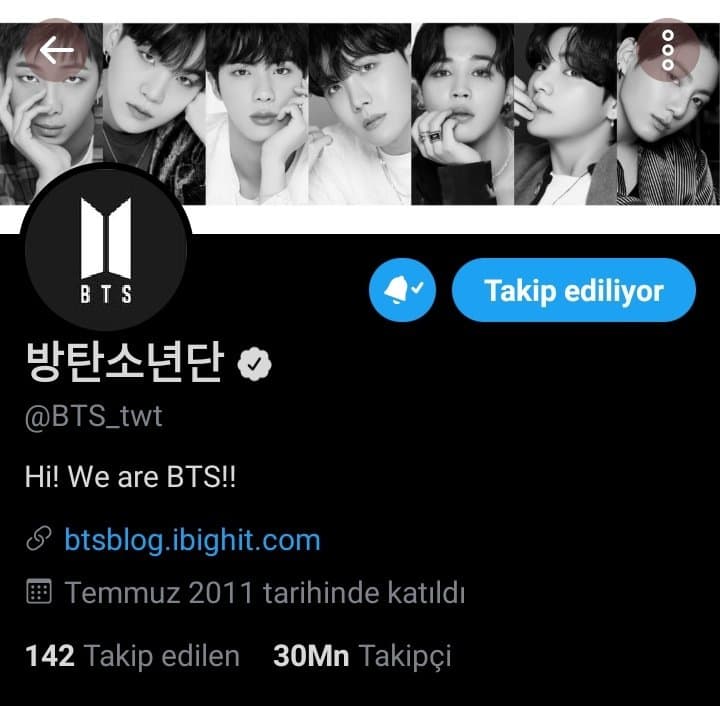View the 142 Takip edilen list
This screenshot has height=706, width=720.
coord(132,656)
